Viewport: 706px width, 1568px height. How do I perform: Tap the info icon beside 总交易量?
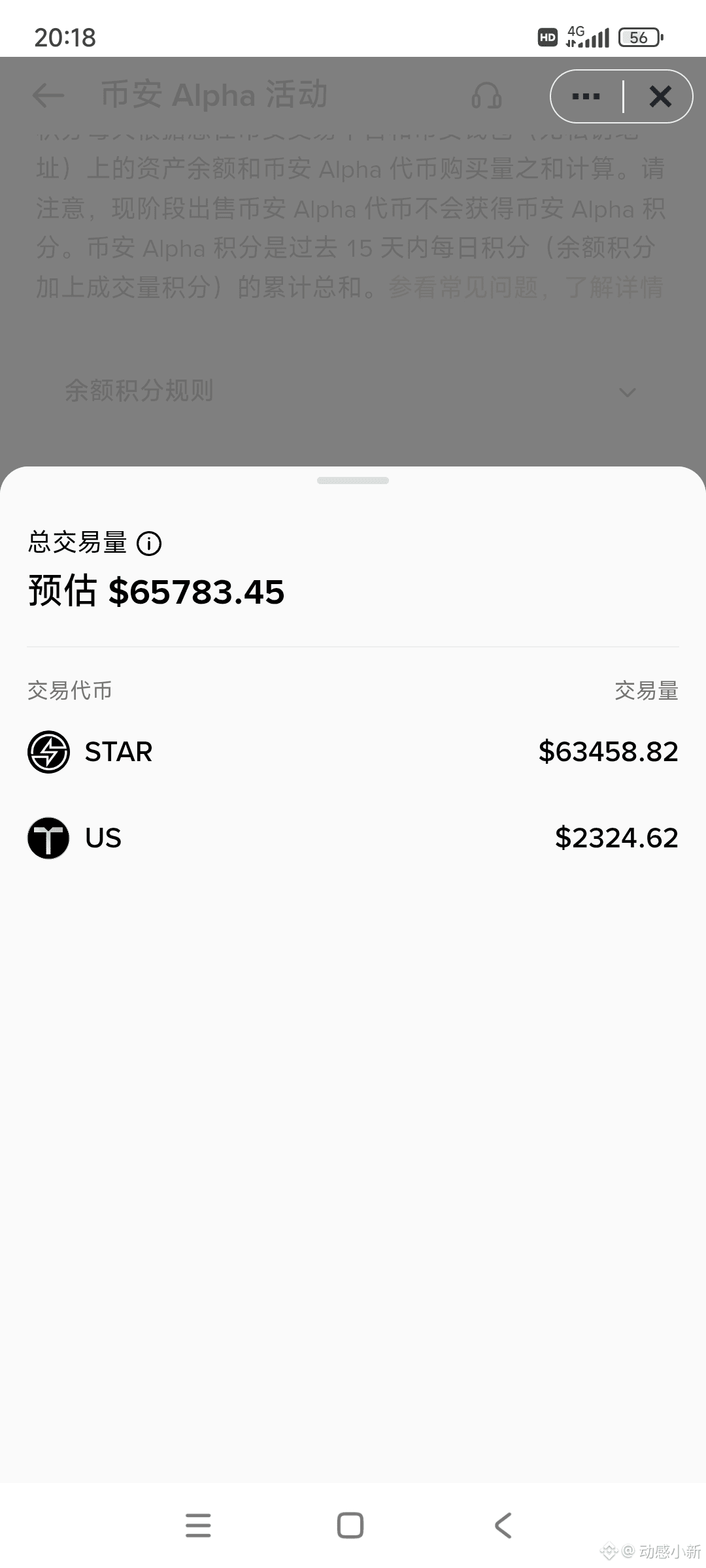click(149, 544)
